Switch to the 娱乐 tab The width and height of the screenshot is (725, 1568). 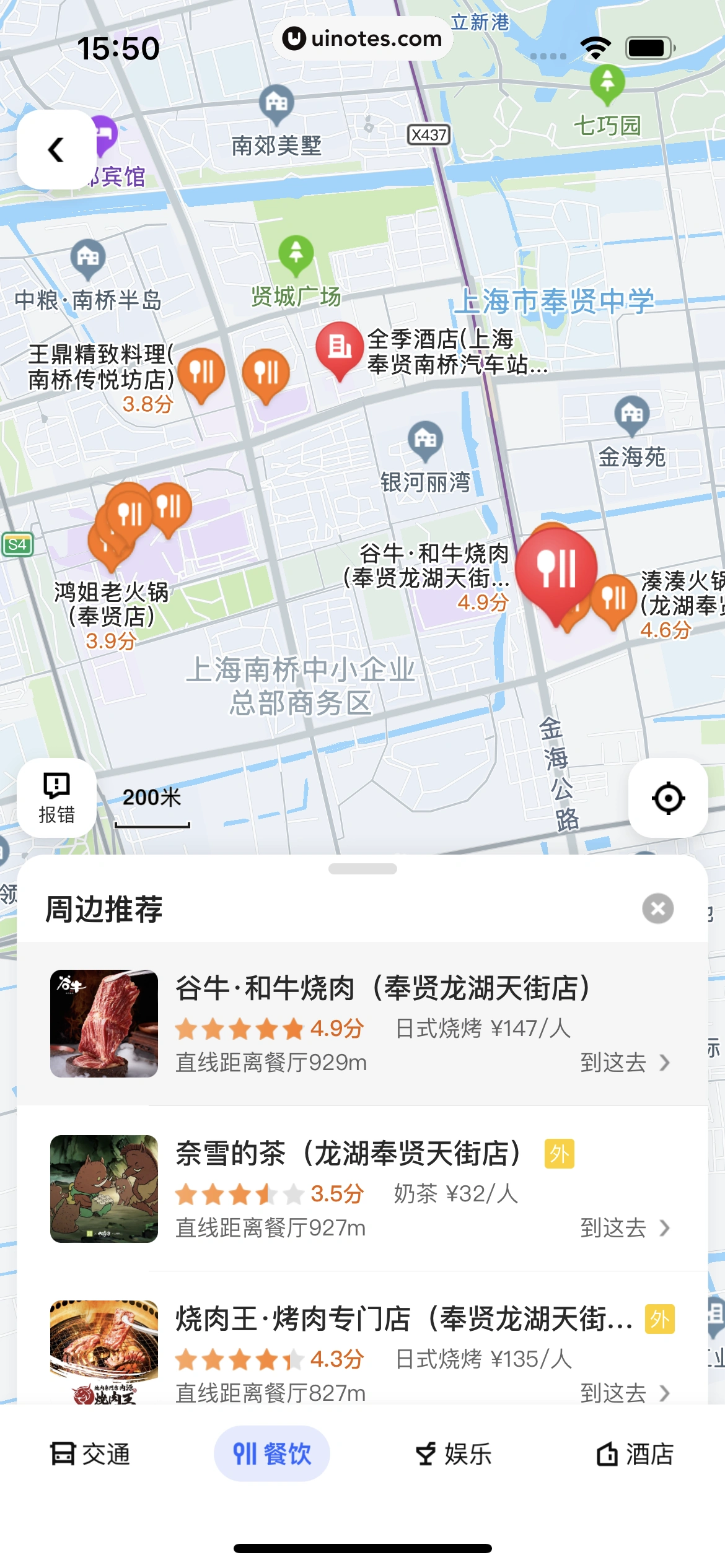pyautogui.click(x=453, y=1453)
